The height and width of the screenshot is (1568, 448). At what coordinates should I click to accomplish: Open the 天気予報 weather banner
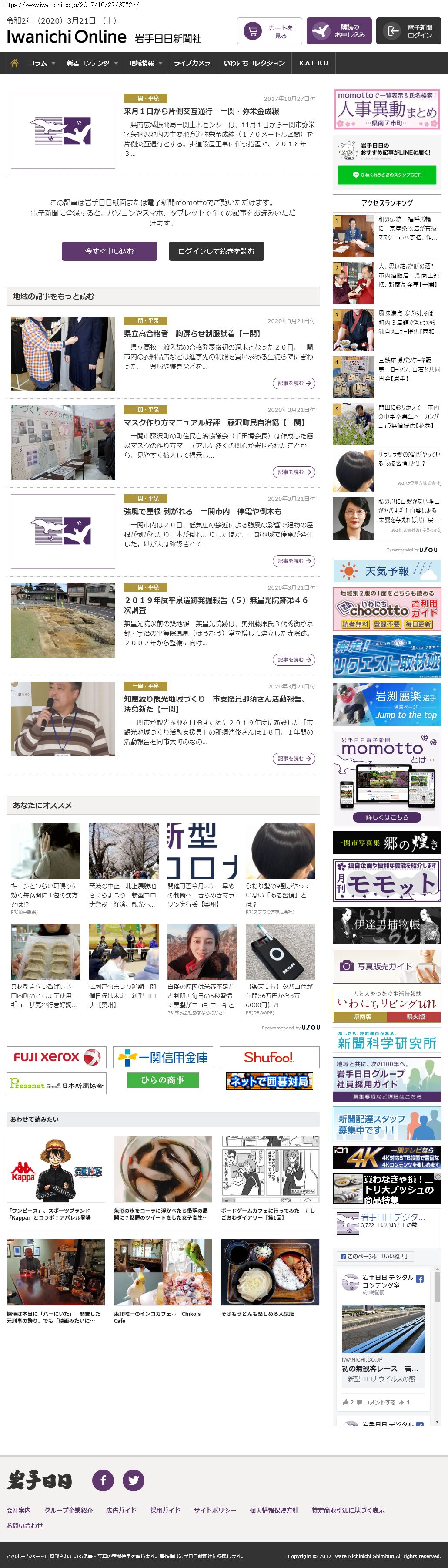point(387,572)
